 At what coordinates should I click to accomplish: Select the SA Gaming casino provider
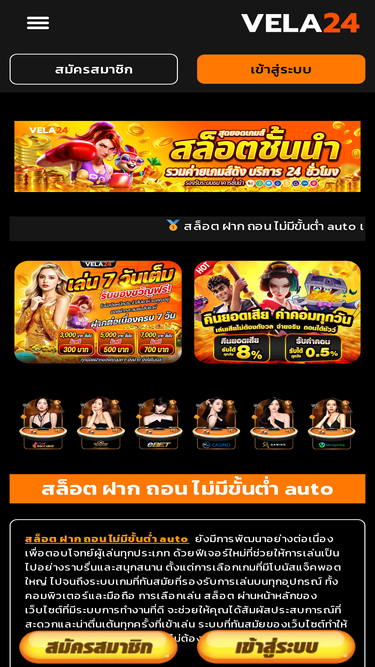click(274, 423)
